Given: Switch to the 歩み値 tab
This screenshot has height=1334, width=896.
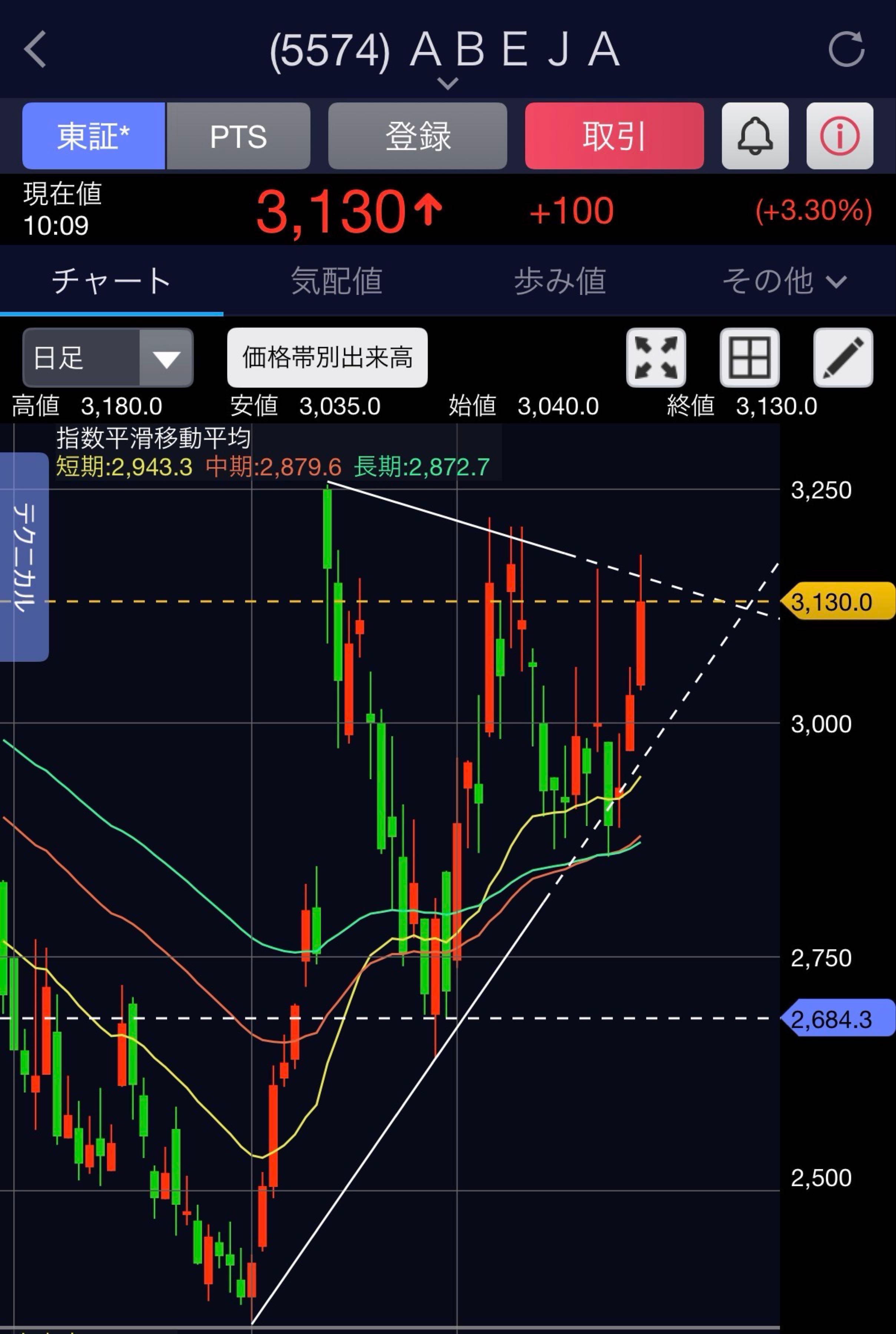Looking at the screenshot, I should click(x=560, y=281).
